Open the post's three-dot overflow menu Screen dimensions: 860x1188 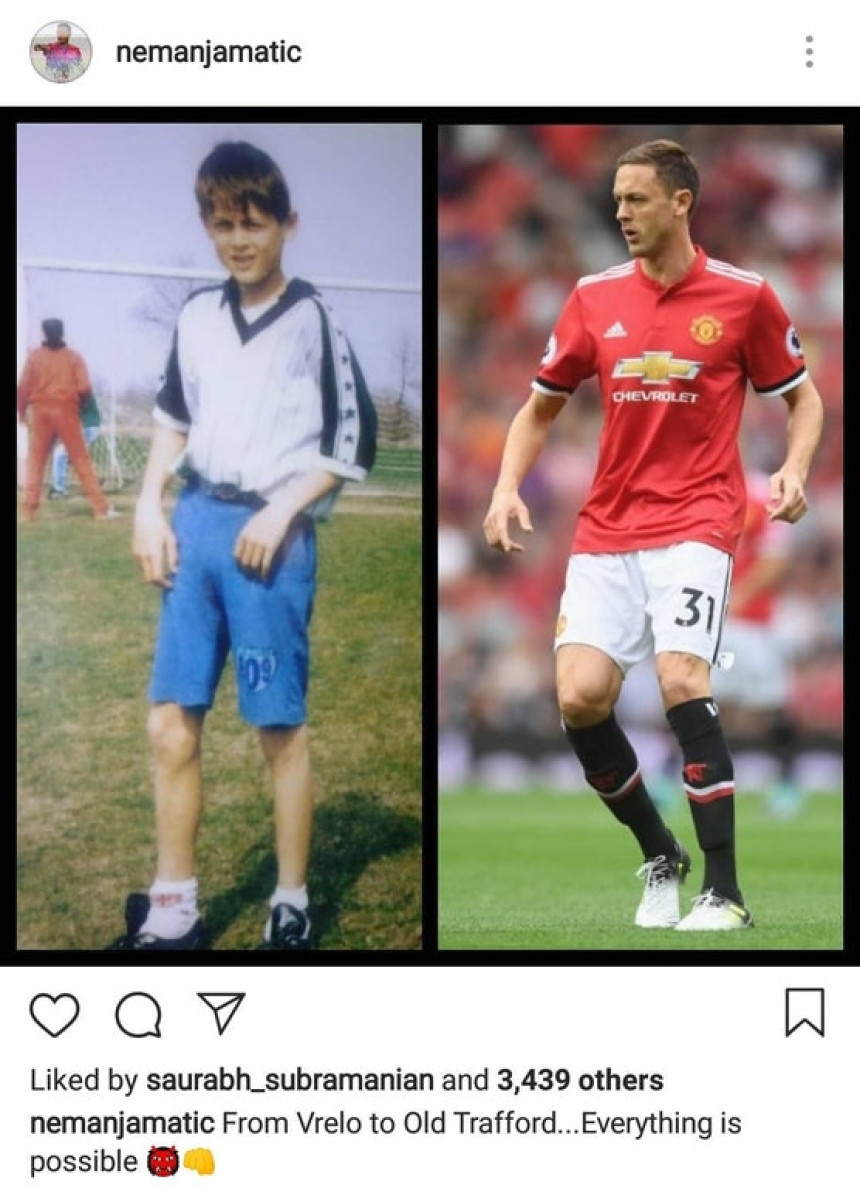click(x=808, y=52)
